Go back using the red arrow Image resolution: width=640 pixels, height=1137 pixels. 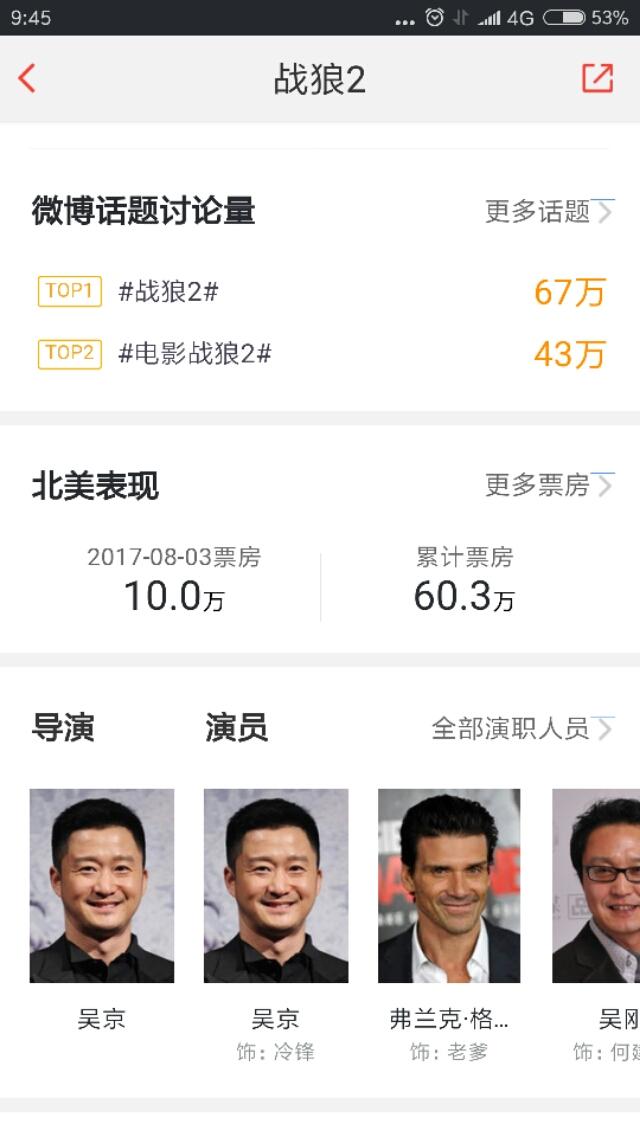click(x=27, y=79)
